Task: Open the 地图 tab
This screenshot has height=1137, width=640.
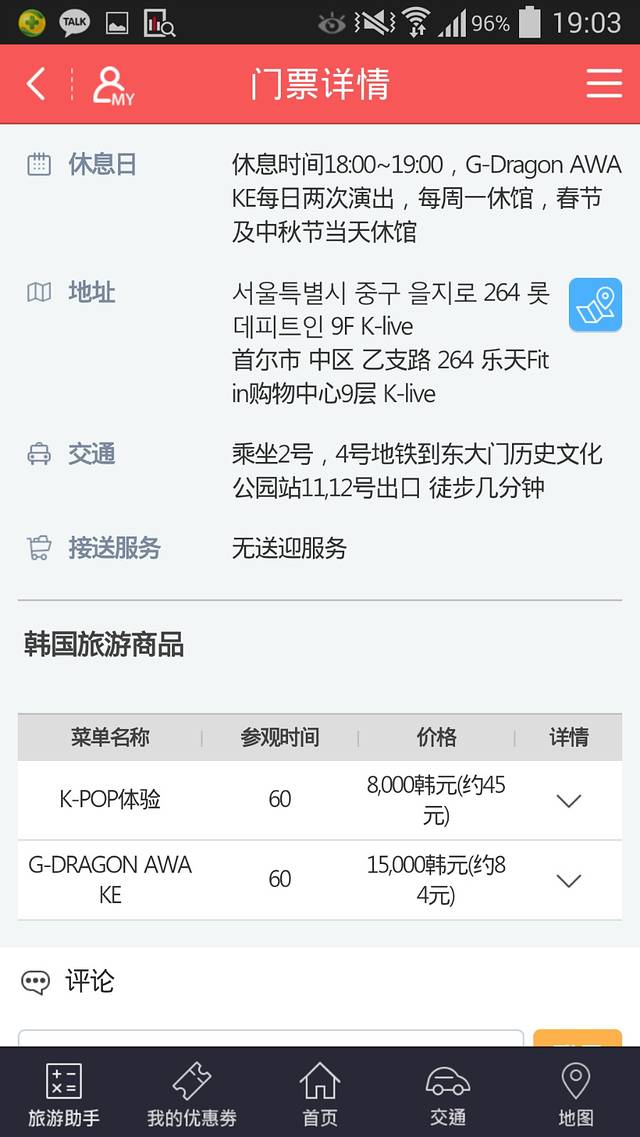Action: point(576,1093)
